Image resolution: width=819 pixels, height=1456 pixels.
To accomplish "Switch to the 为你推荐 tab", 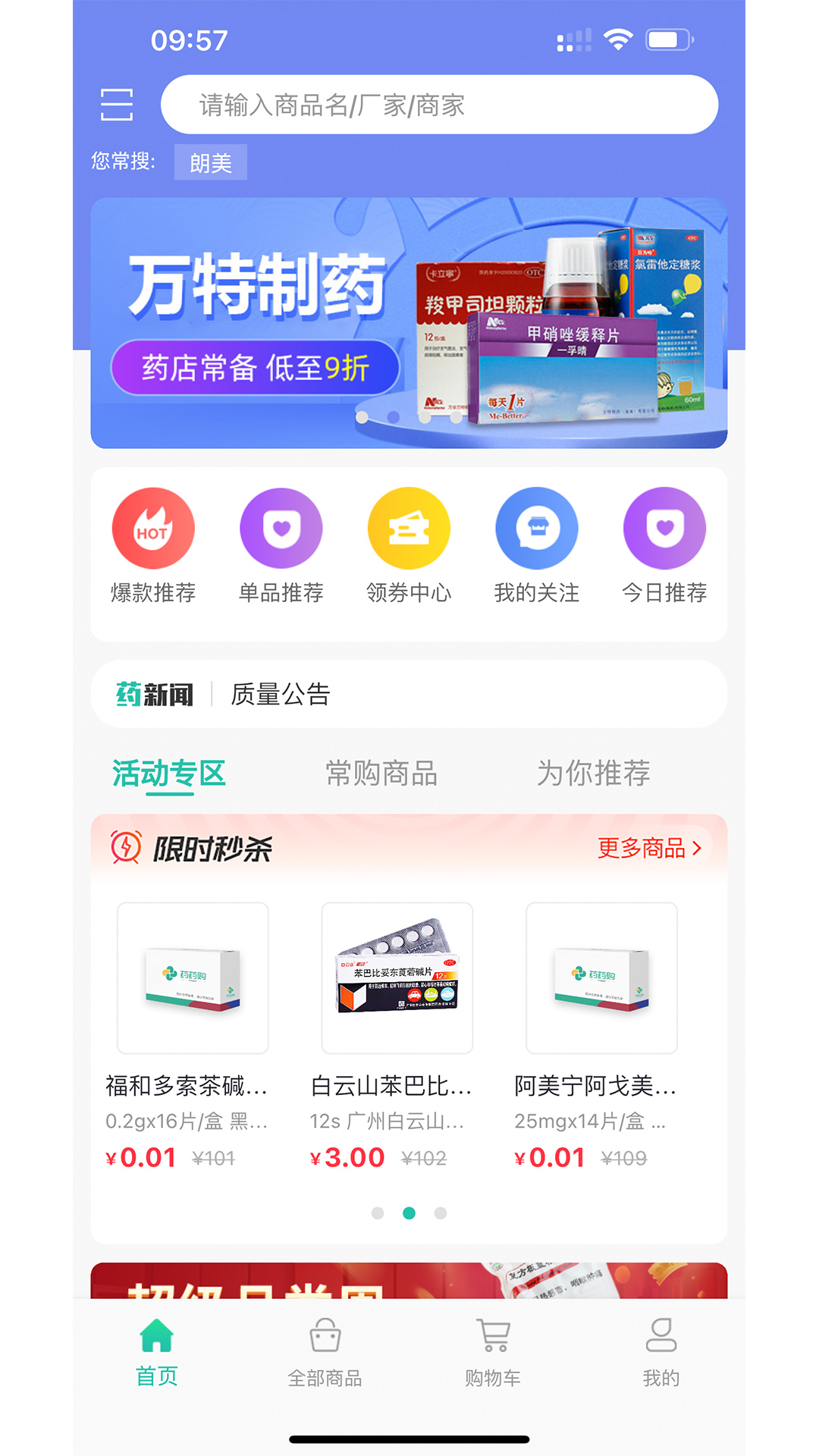I will click(593, 773).
